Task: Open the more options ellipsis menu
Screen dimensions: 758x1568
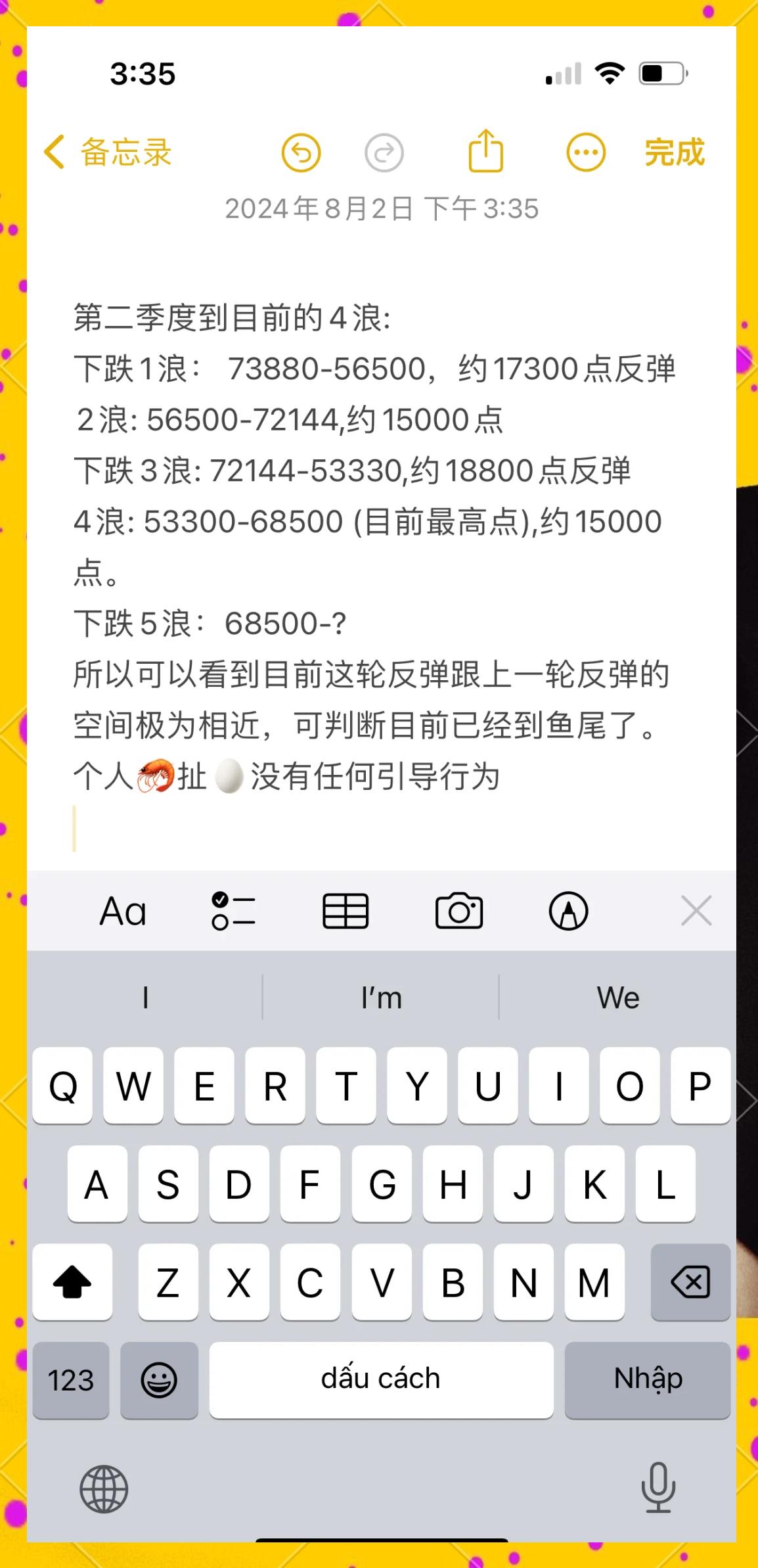Action: 586,153
